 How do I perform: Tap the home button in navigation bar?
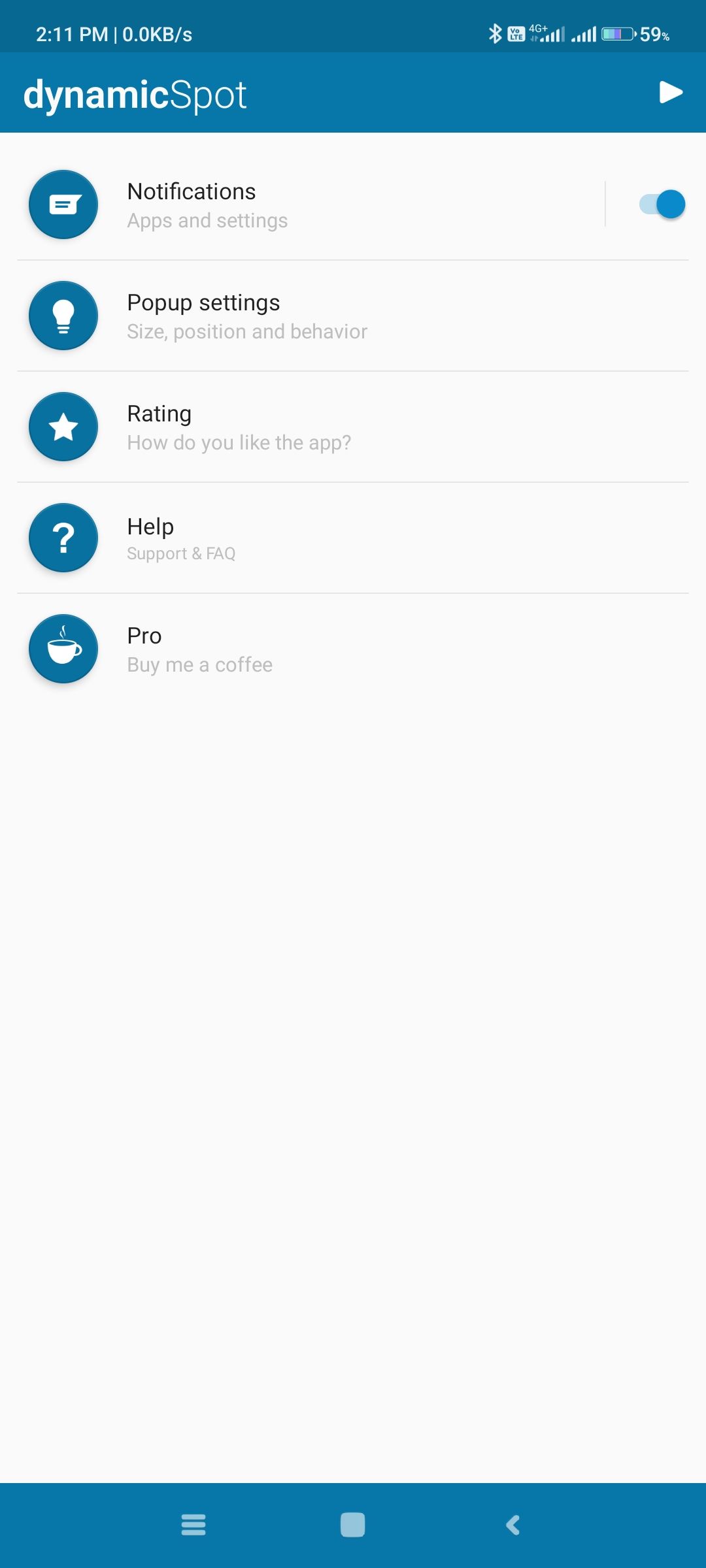point(352,1525)
